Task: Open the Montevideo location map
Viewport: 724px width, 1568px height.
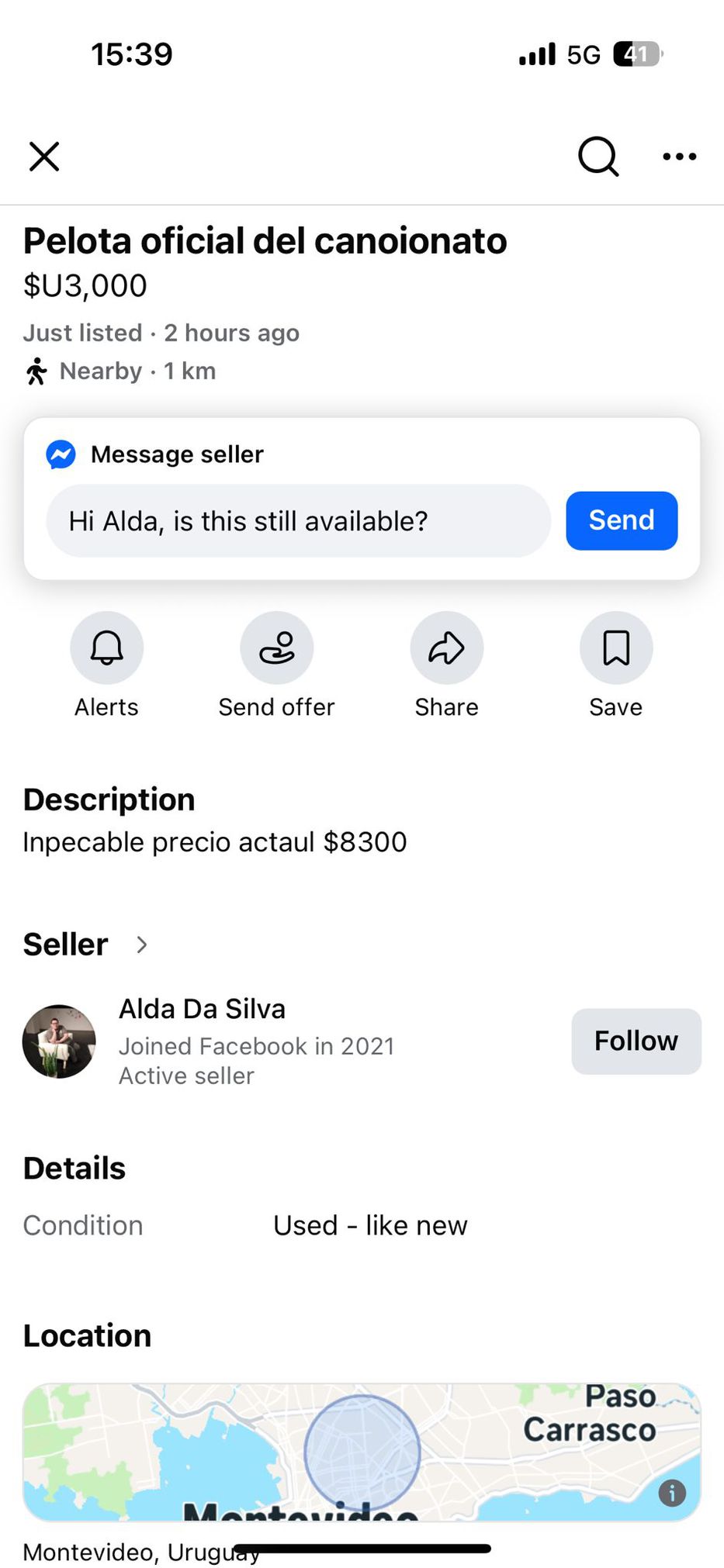Action: pos(362,1452)
